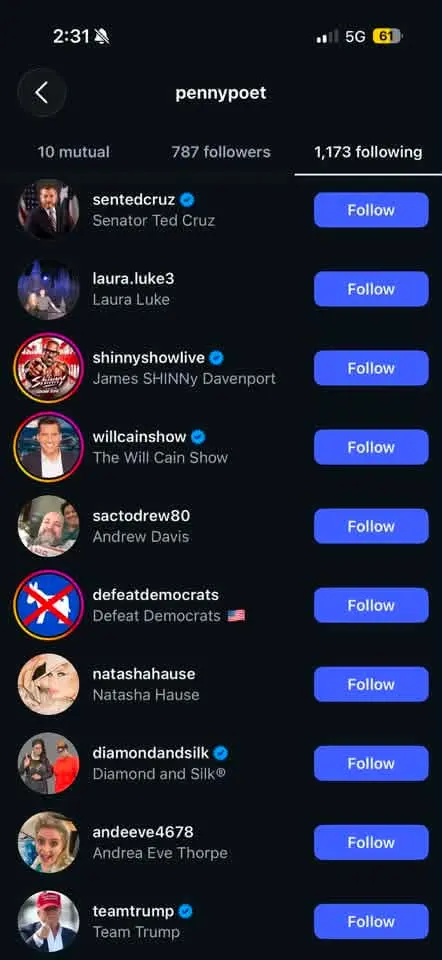Follow sentedcruz
Screen dimensions: 442x960
371,210
